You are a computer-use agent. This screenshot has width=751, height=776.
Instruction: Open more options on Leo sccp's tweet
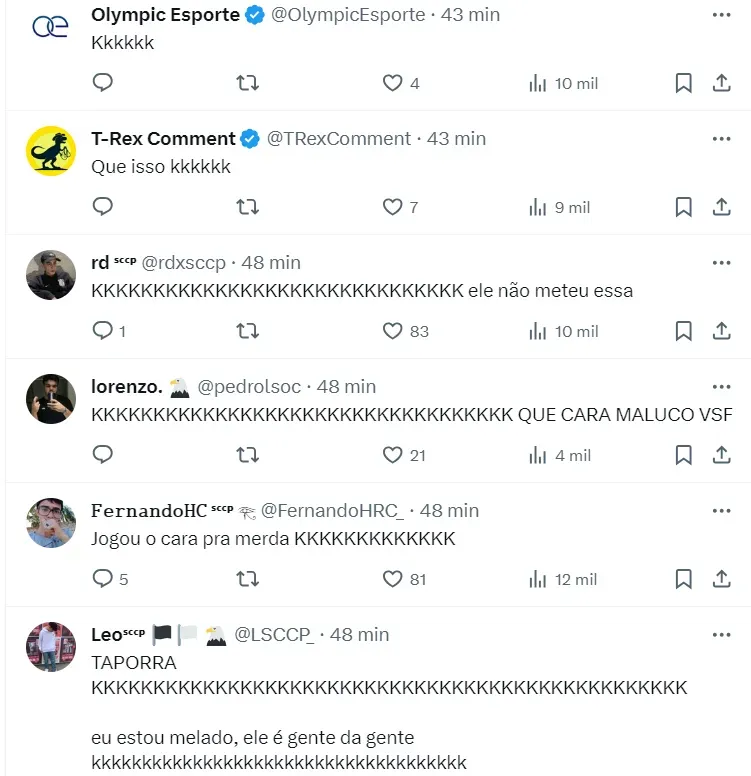tap(721, 635)
